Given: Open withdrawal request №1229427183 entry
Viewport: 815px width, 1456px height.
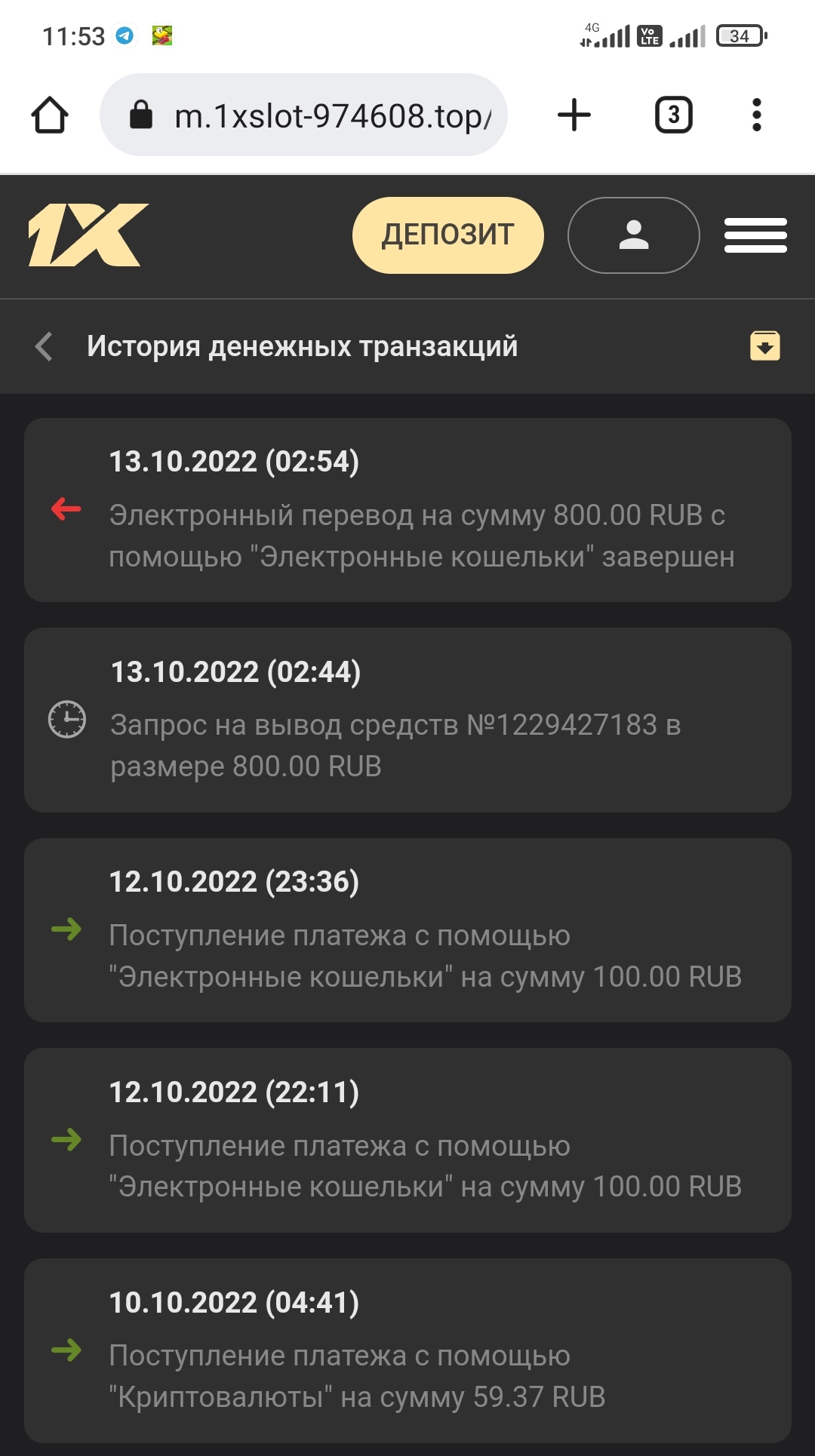Looking at the screenshot, I should coord(407,720).
